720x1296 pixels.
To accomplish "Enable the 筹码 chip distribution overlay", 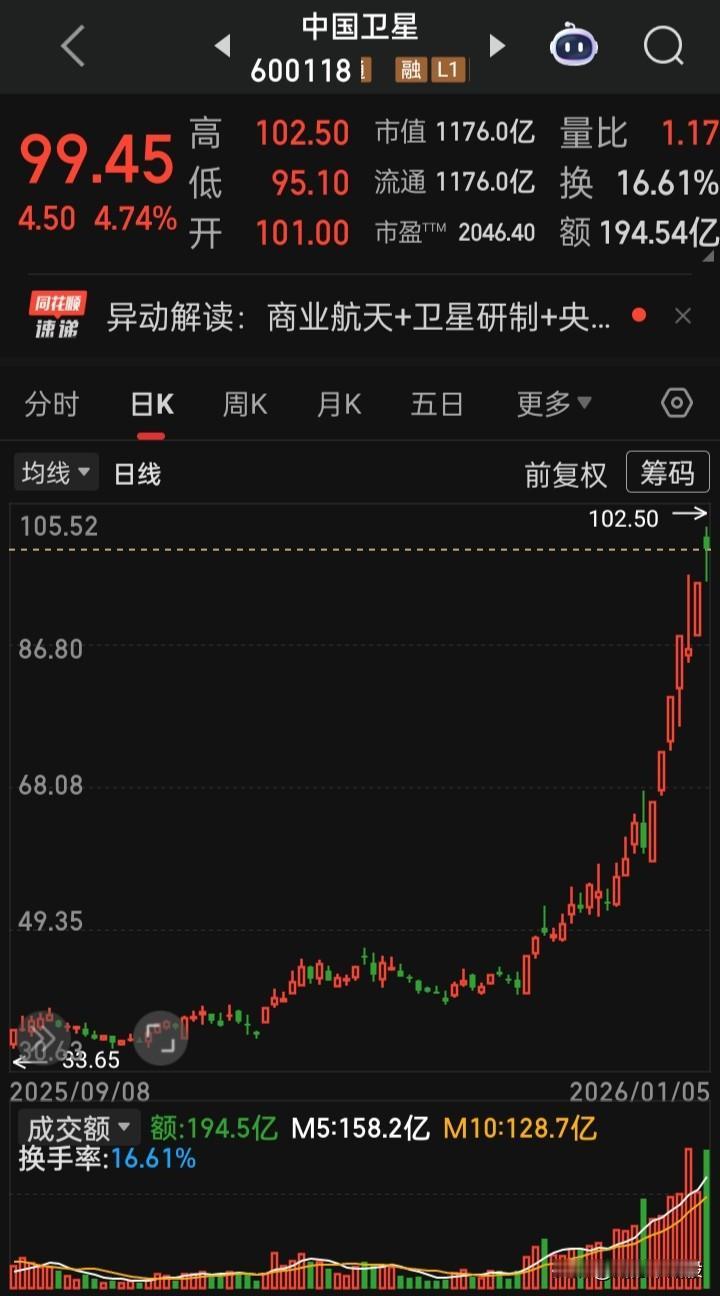I will (667, 473).
